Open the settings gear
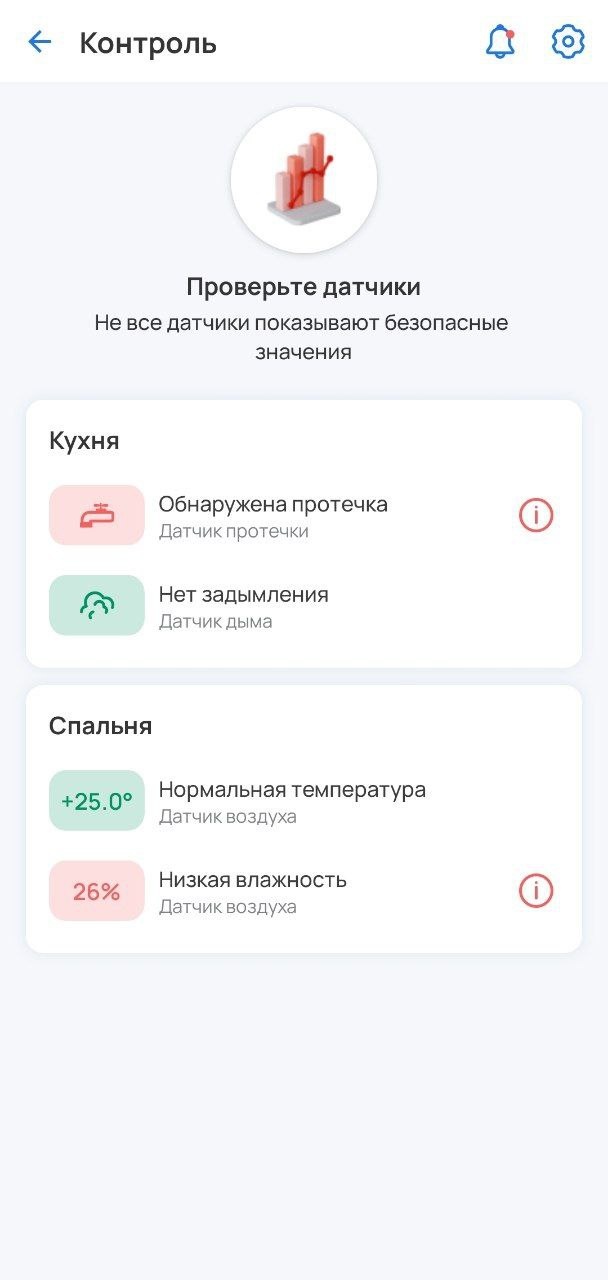 [x=568, y=42]
